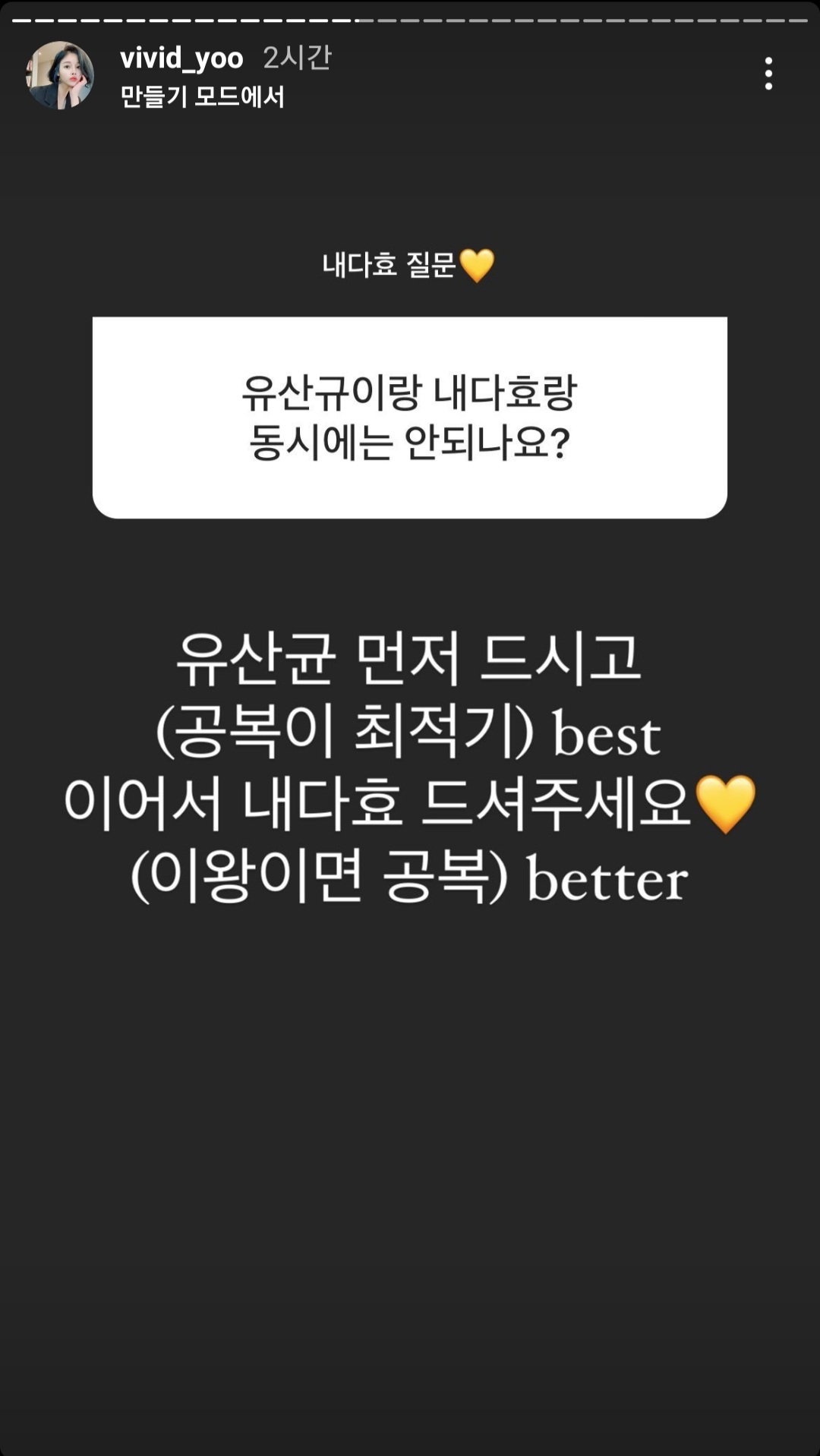Screen dimensions: 820x1456
Task: Open the story overflow menu
Action: 768,74
